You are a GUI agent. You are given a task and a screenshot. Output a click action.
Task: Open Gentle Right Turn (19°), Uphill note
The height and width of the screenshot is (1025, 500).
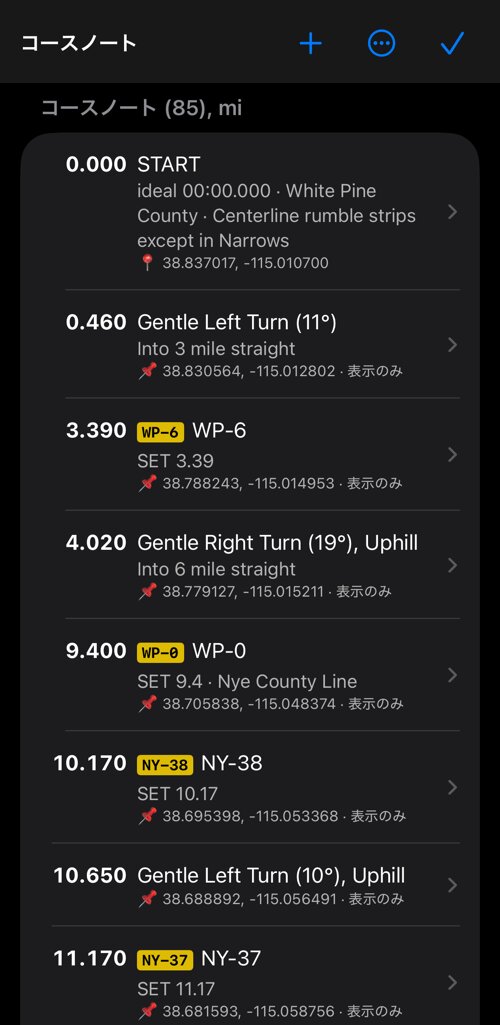tap(250, 565)
